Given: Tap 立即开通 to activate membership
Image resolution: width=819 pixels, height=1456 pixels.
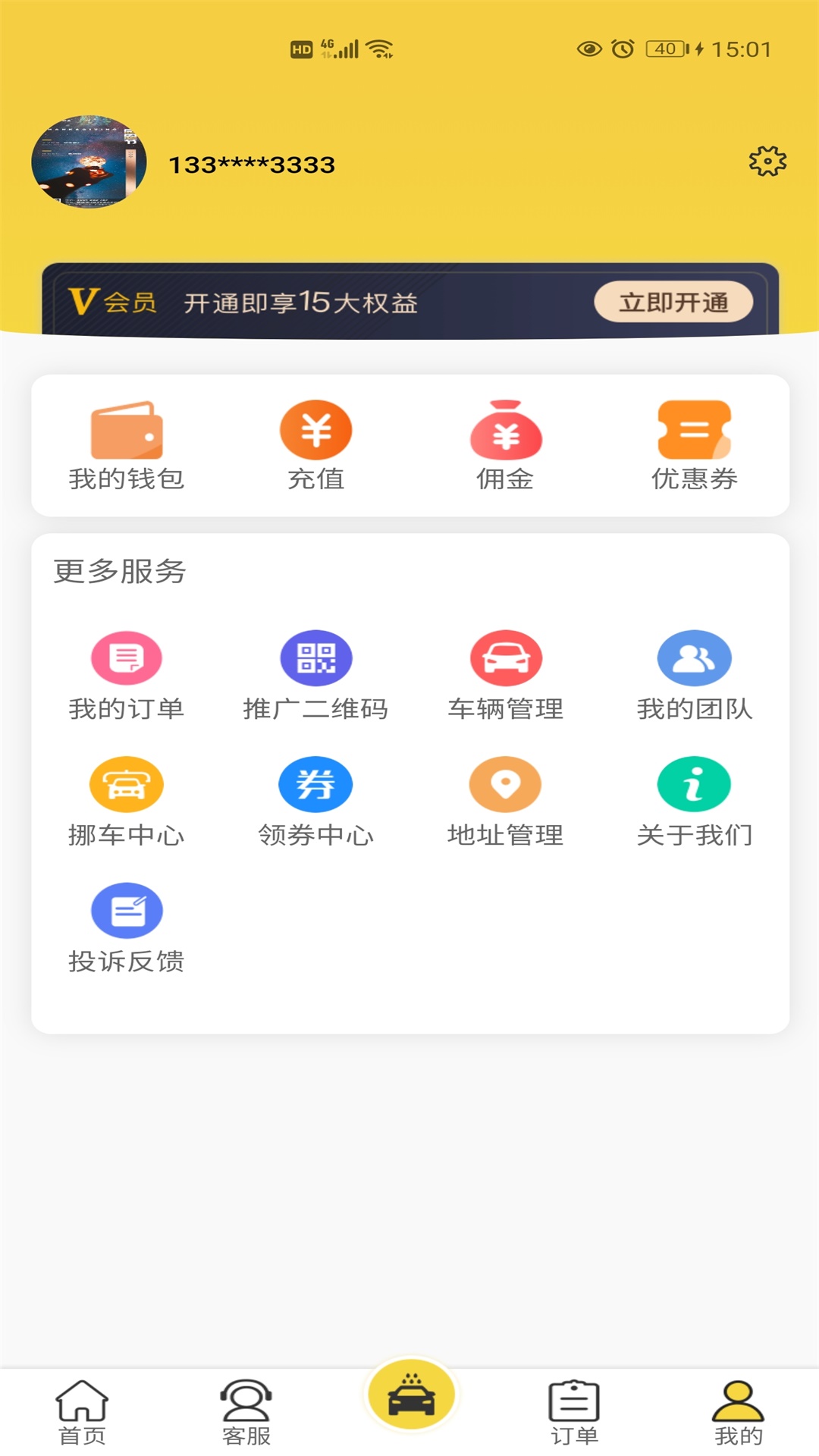Looking at the screenshot, I should [673, 303].
